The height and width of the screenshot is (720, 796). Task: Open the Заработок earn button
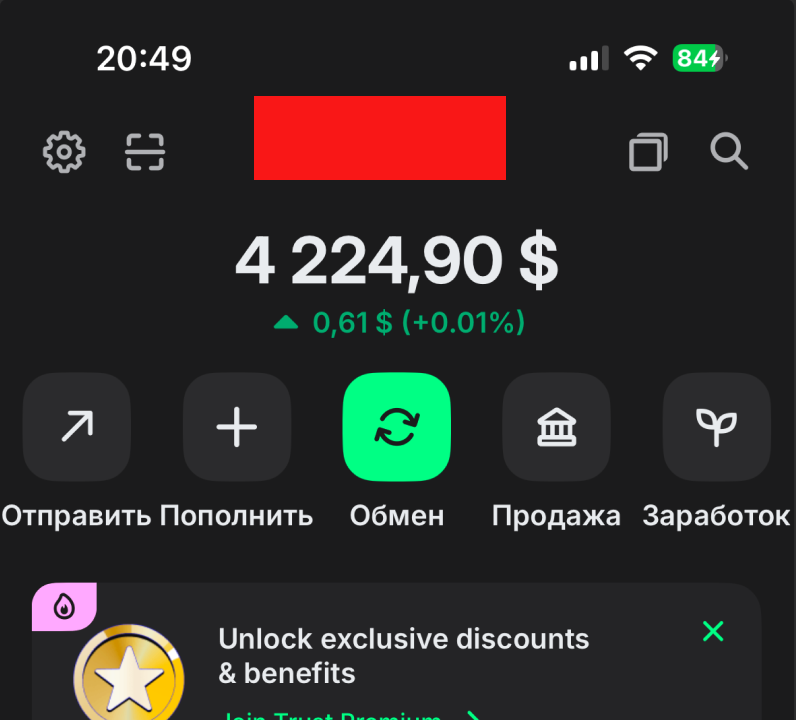point(716,427)
